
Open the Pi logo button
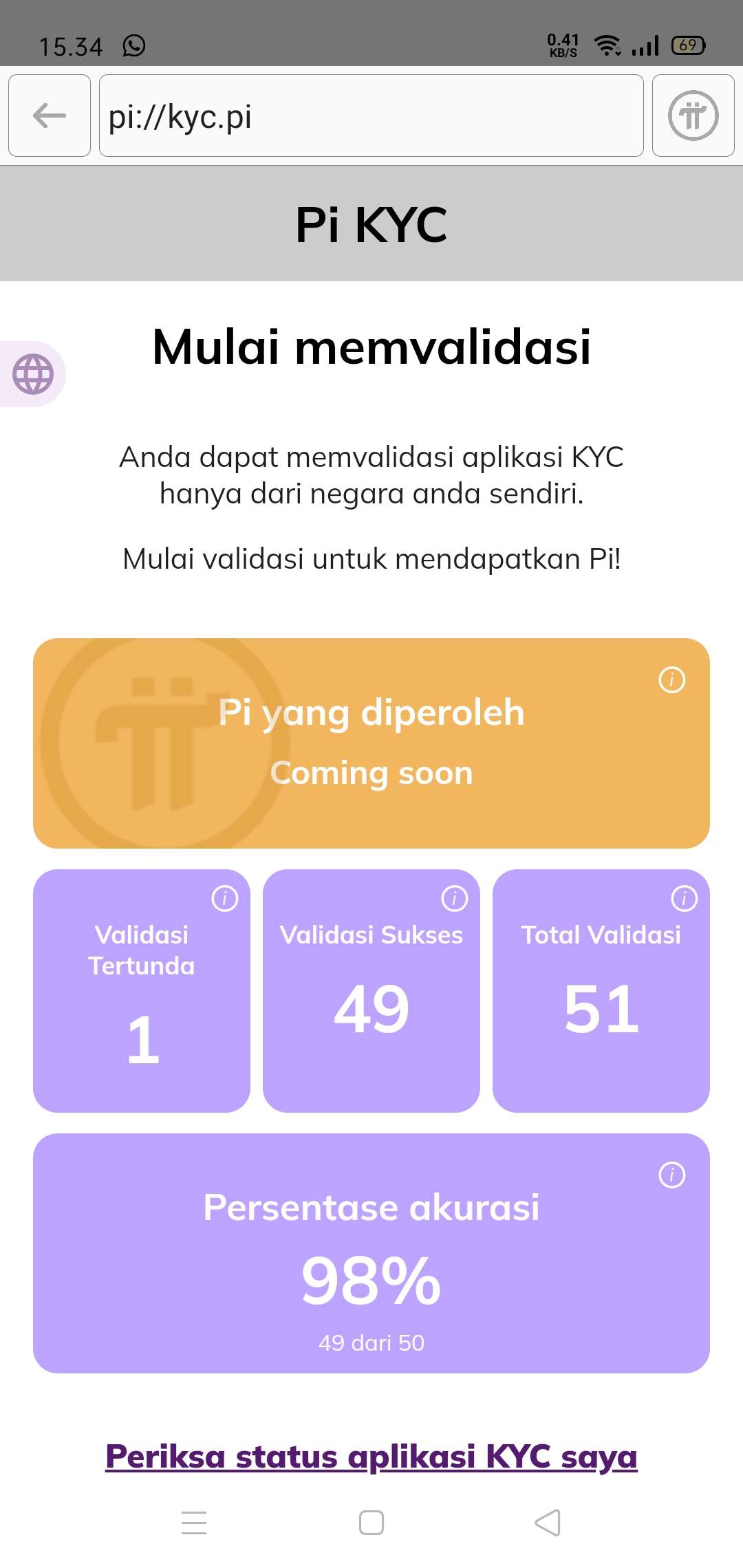(693, 116)
